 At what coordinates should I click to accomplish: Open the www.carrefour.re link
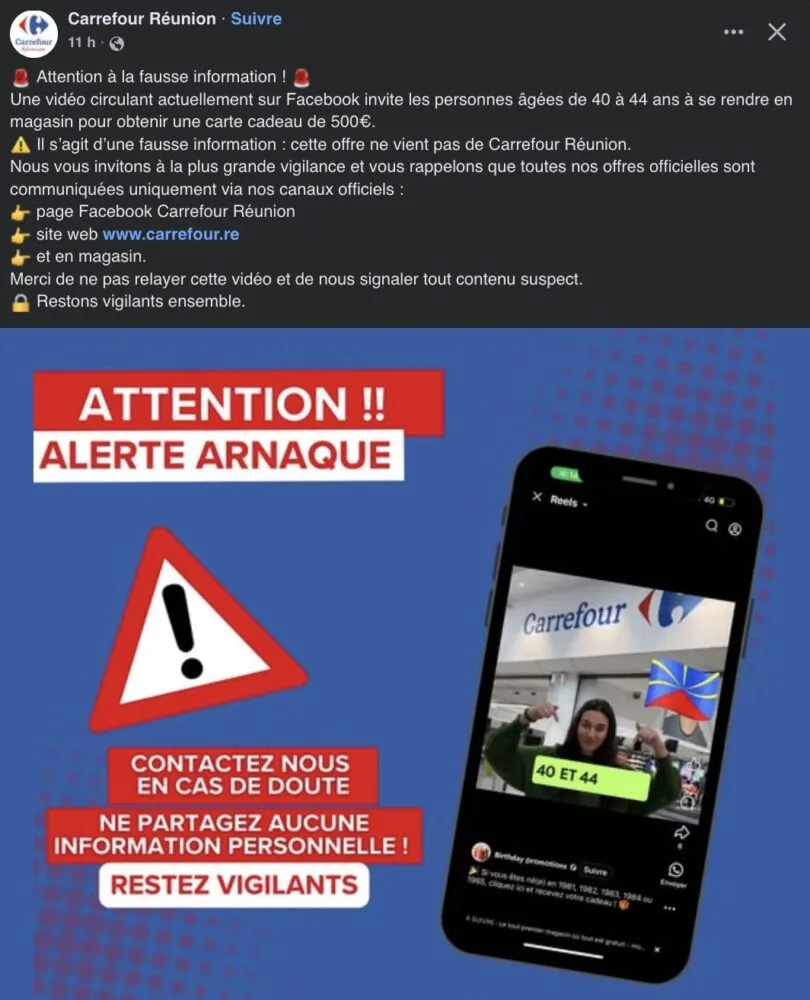[171, 234]
